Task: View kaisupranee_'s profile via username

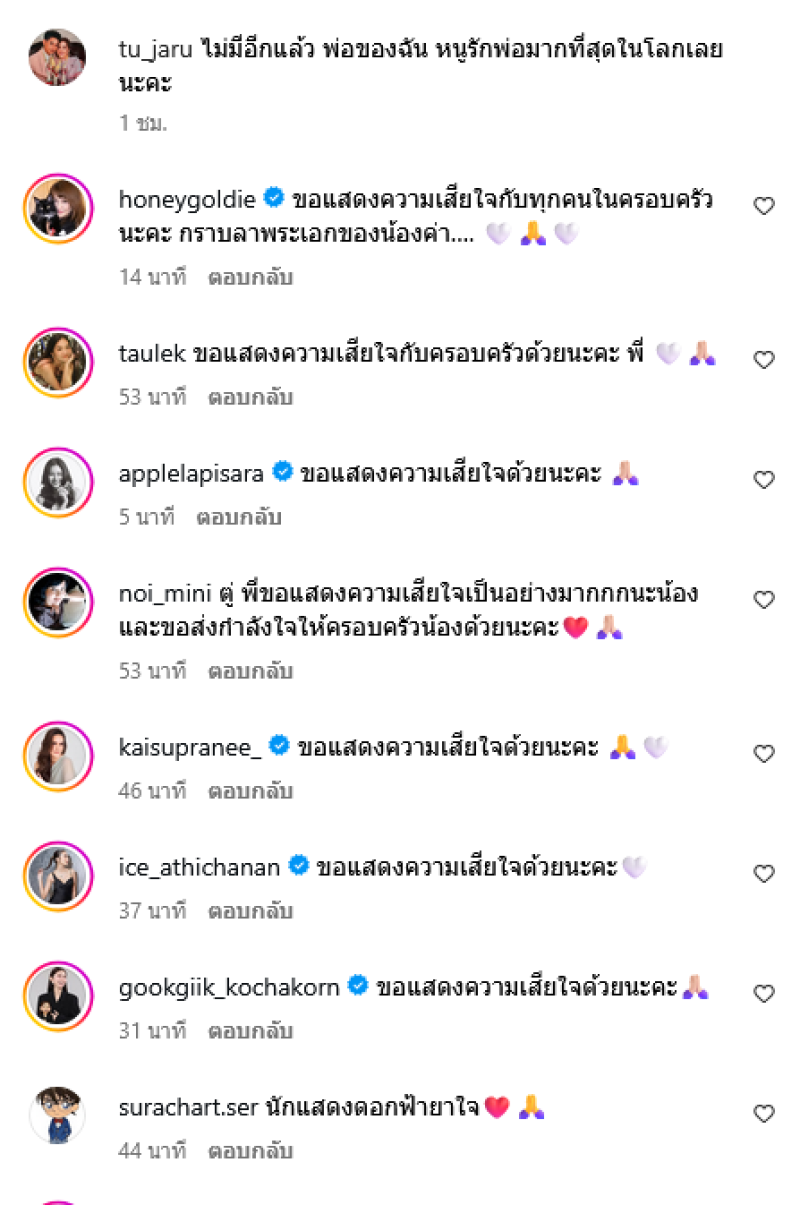Action: click(x=190, y=747)
